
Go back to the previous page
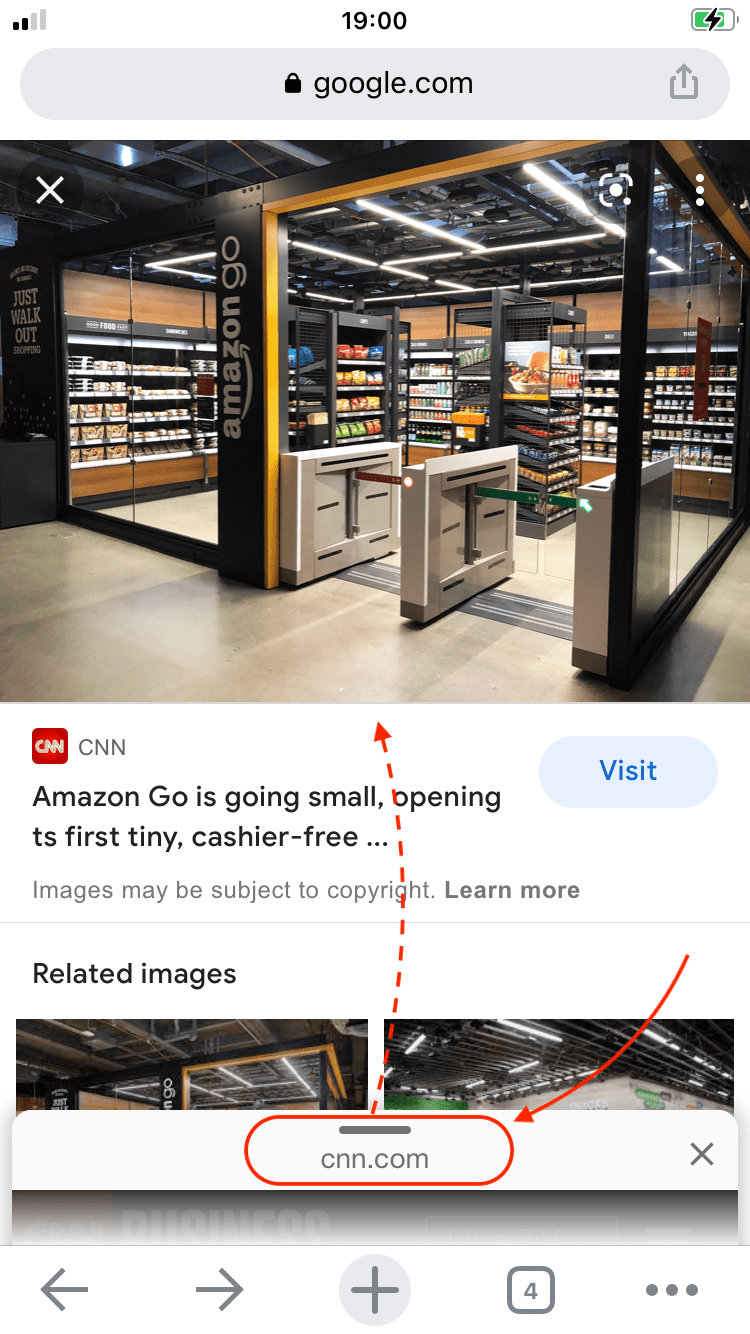pos(65,1291)
